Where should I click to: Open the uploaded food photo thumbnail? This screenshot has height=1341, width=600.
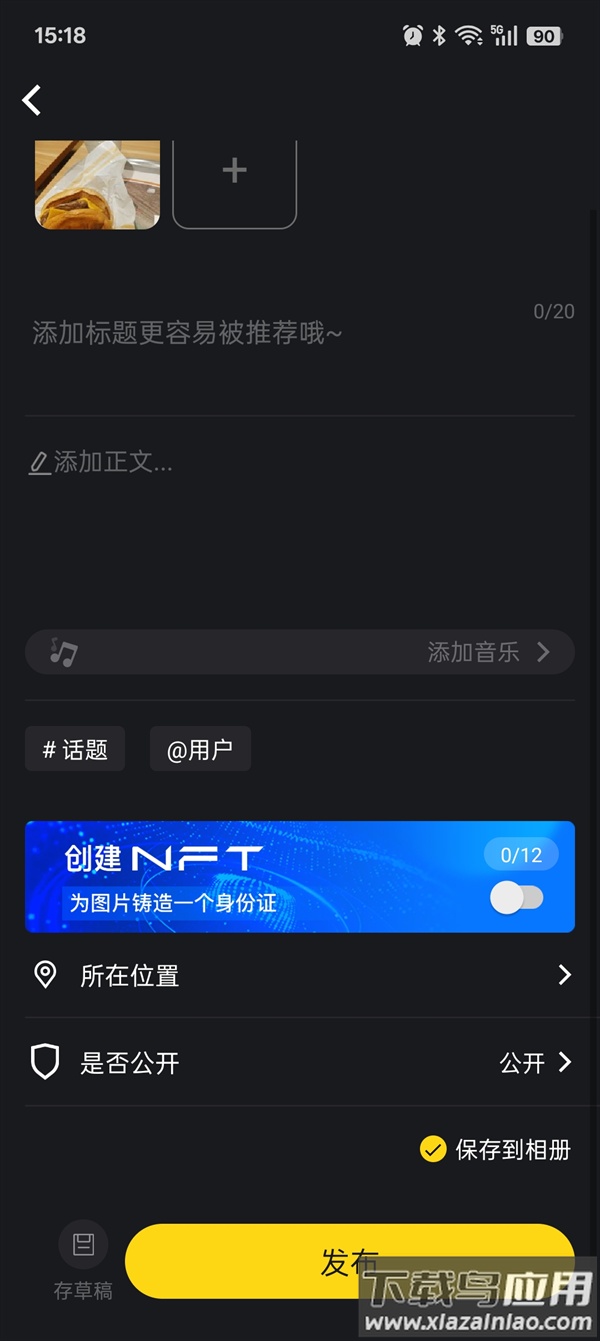point(97,184)
